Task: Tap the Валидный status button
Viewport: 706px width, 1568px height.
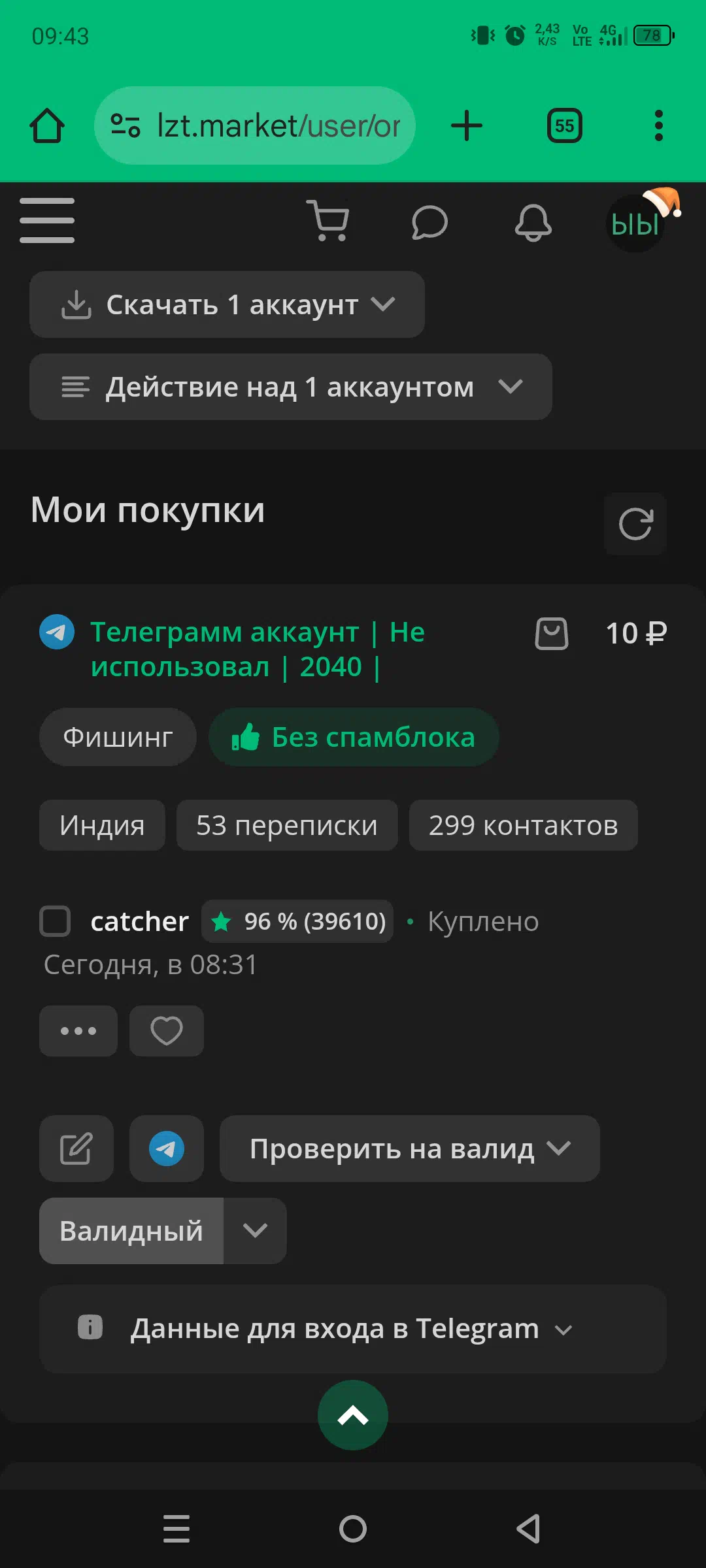Action: pos(131,1231)
